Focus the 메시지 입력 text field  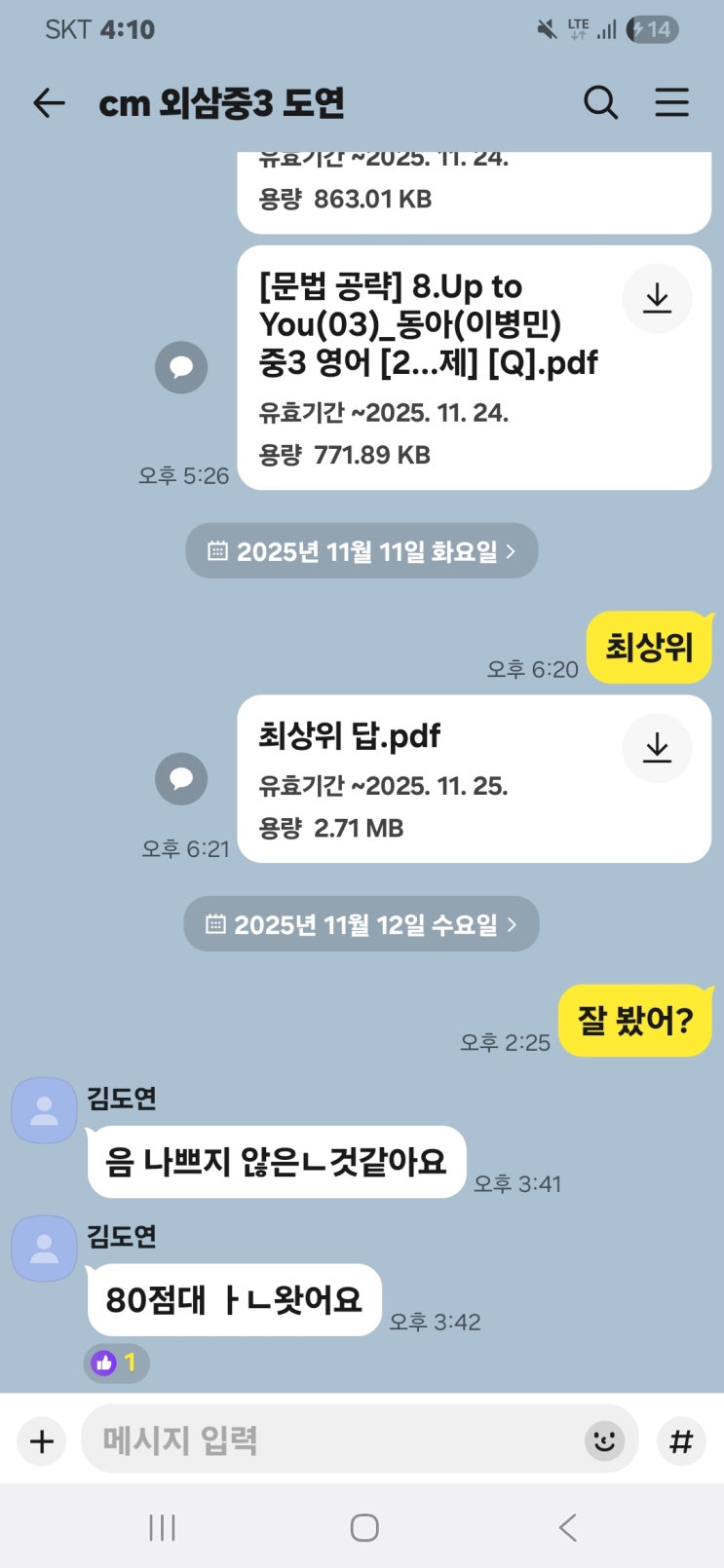point(331,1440)
